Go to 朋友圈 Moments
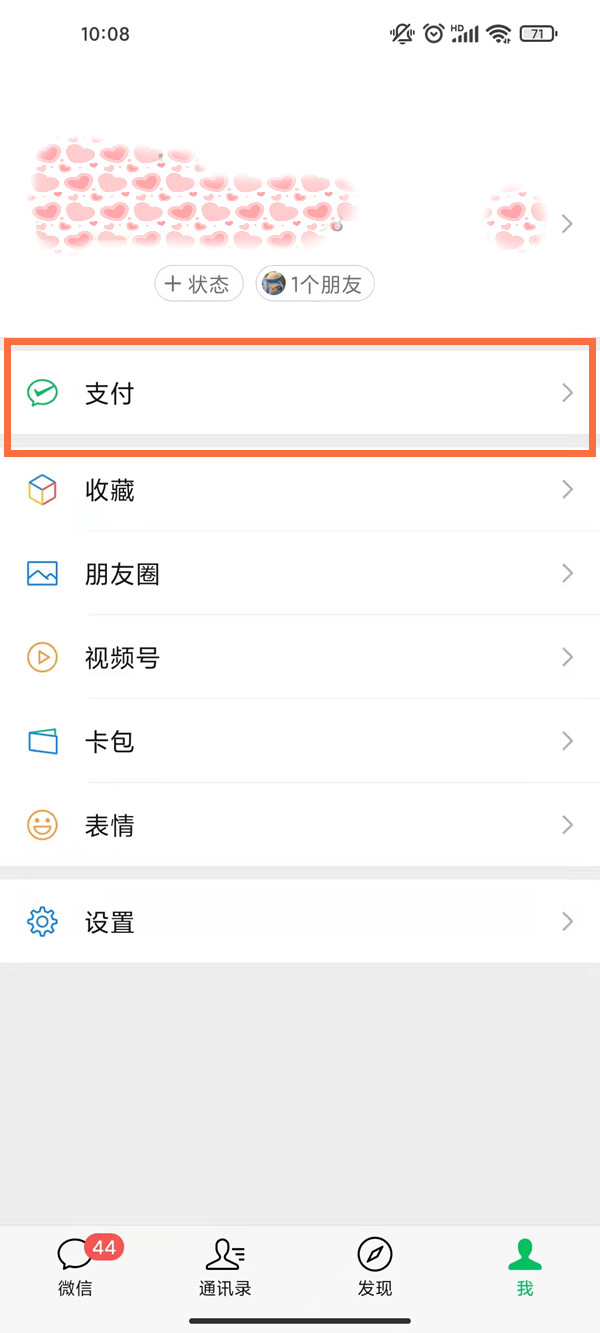The width and height of the screenshot is (600, 1333). tap(300, 574)
